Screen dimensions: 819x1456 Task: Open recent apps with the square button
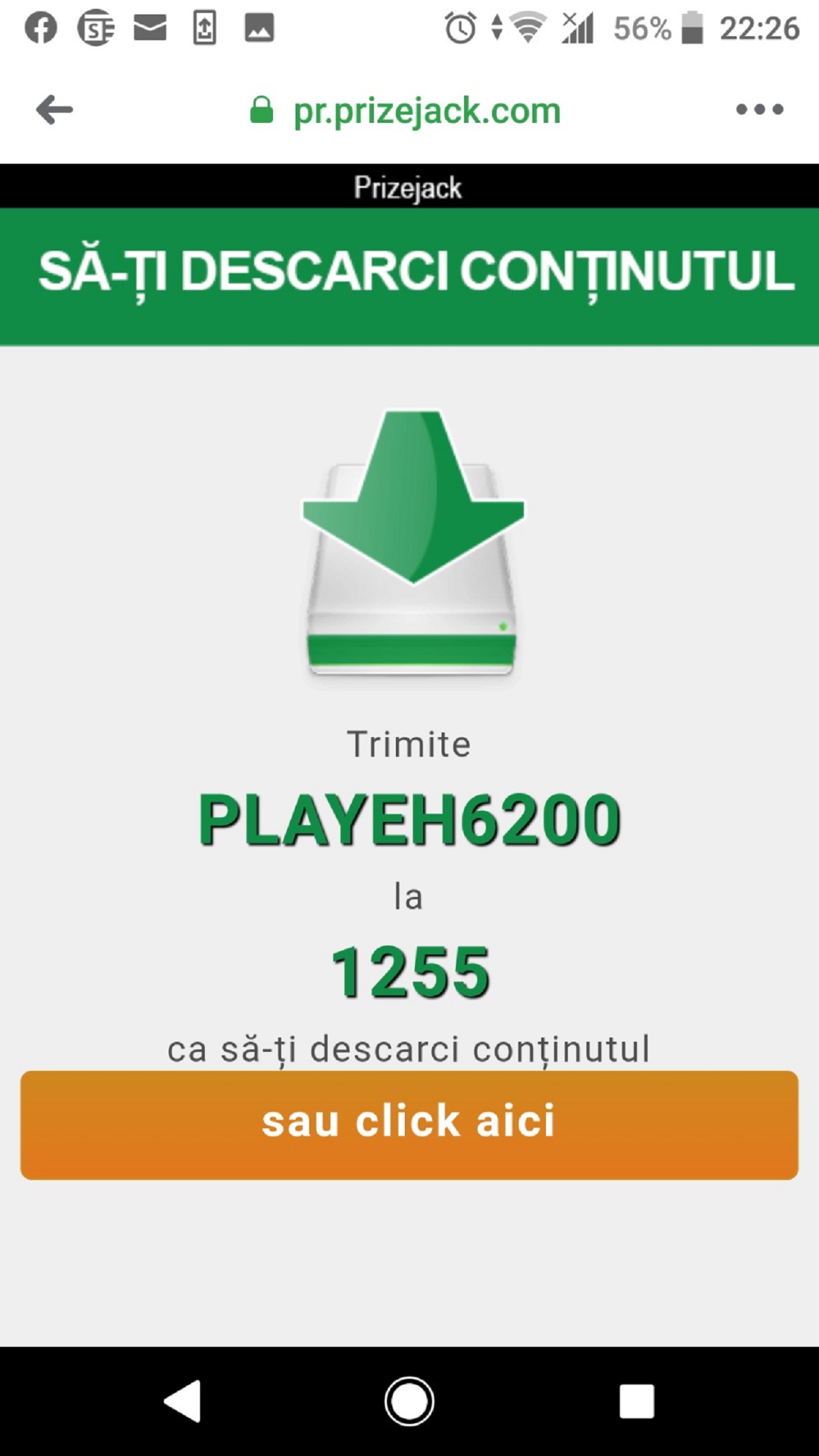[x=636, y=1401]
